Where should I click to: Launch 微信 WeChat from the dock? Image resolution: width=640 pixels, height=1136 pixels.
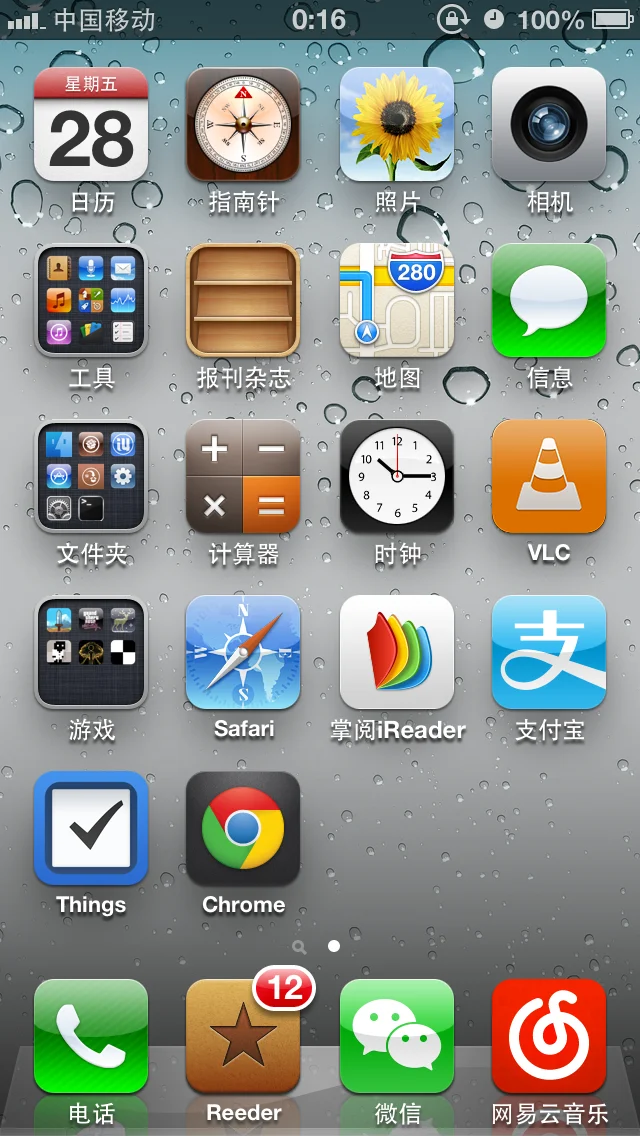[397, 1037]
